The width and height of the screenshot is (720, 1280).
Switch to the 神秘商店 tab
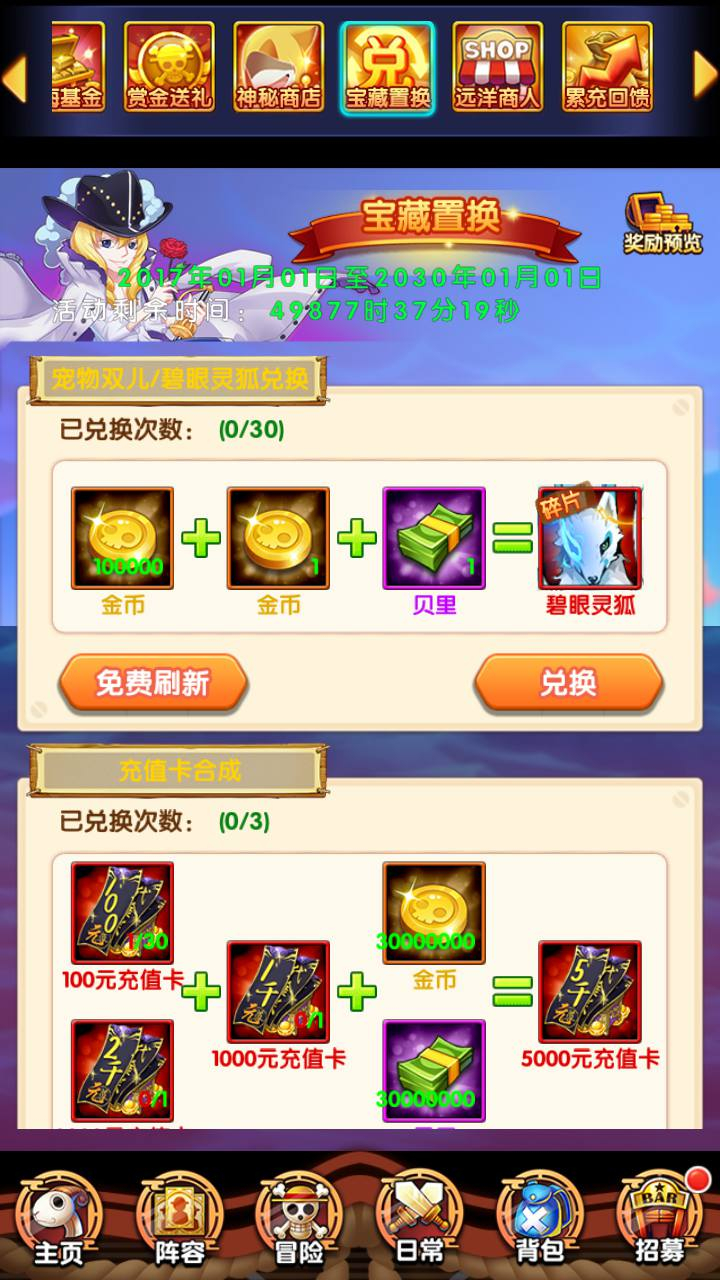pos(279,67)
